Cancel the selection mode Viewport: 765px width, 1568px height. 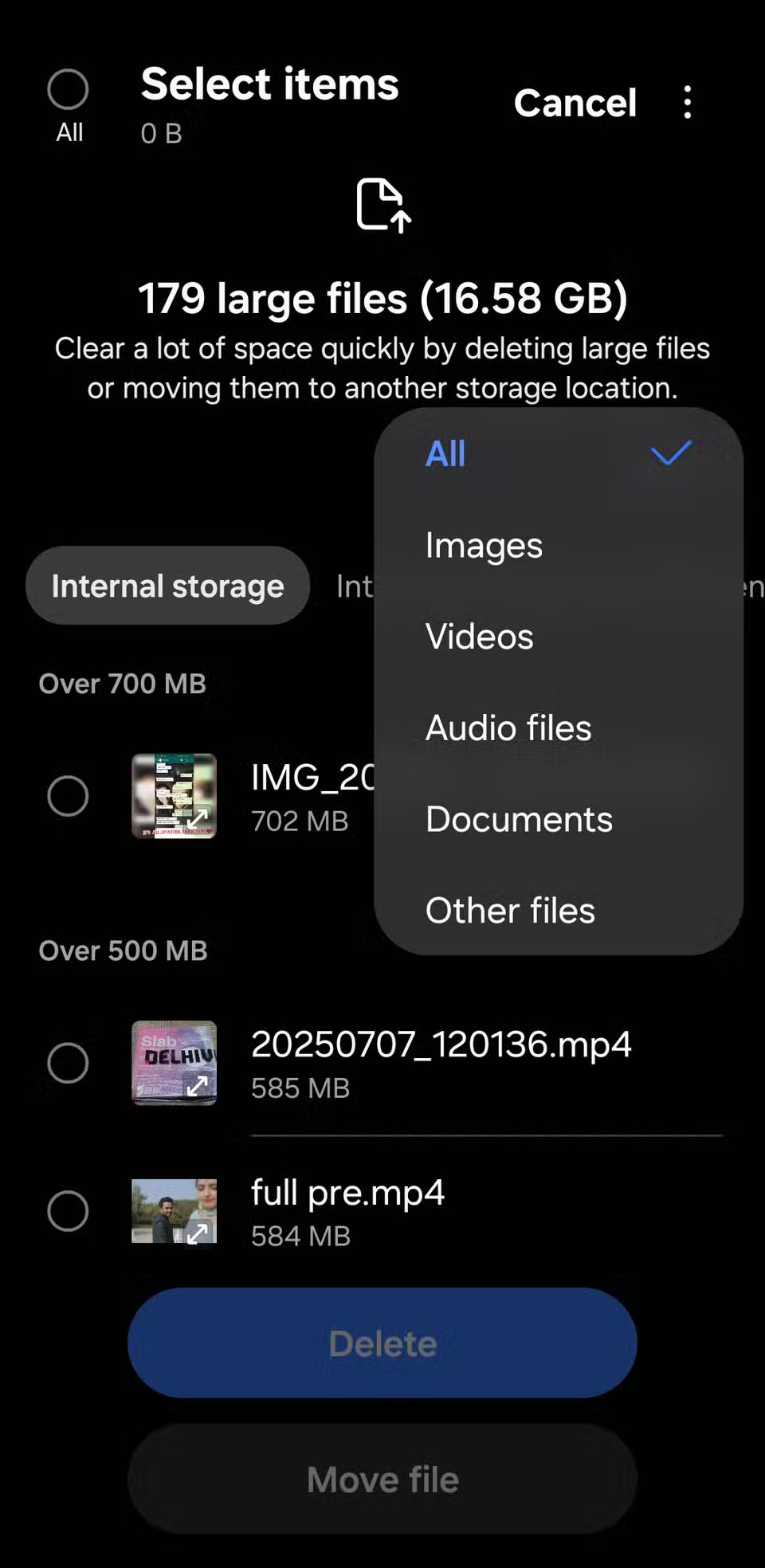tap(575, 103)
